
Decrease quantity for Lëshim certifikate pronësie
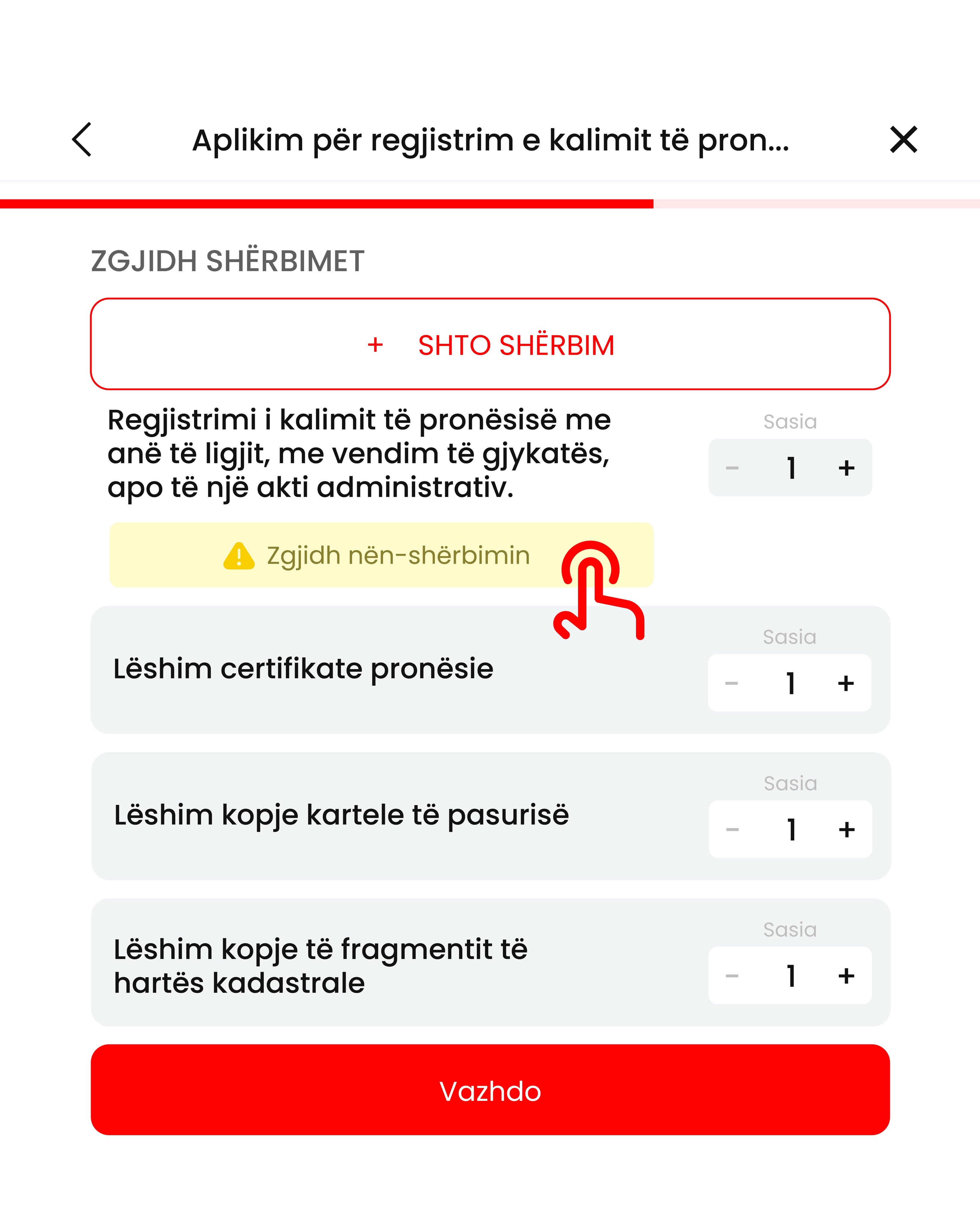(x=732, y=683)
